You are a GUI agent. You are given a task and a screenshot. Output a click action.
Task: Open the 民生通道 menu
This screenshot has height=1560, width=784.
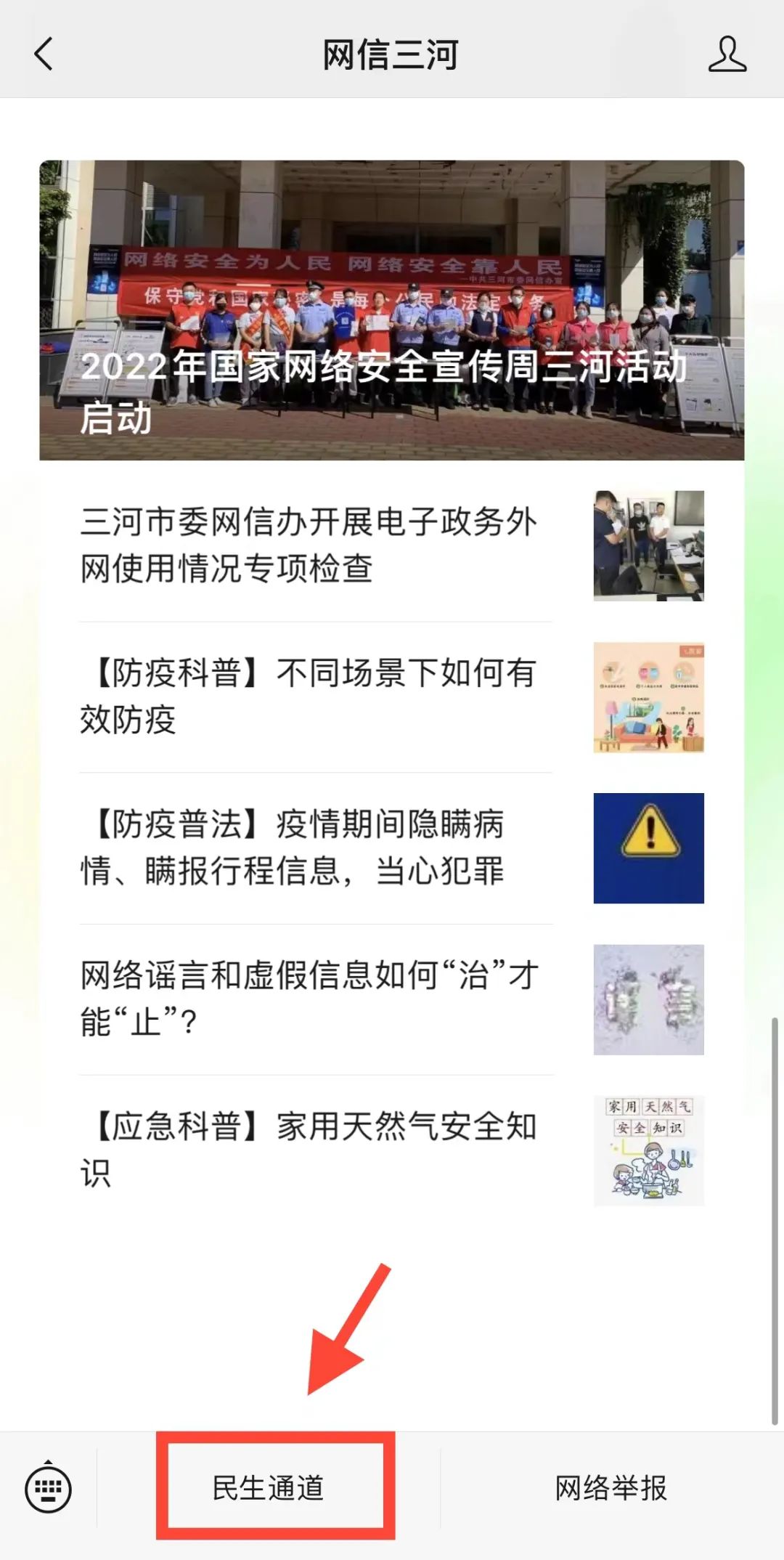tap(269, 1489)
